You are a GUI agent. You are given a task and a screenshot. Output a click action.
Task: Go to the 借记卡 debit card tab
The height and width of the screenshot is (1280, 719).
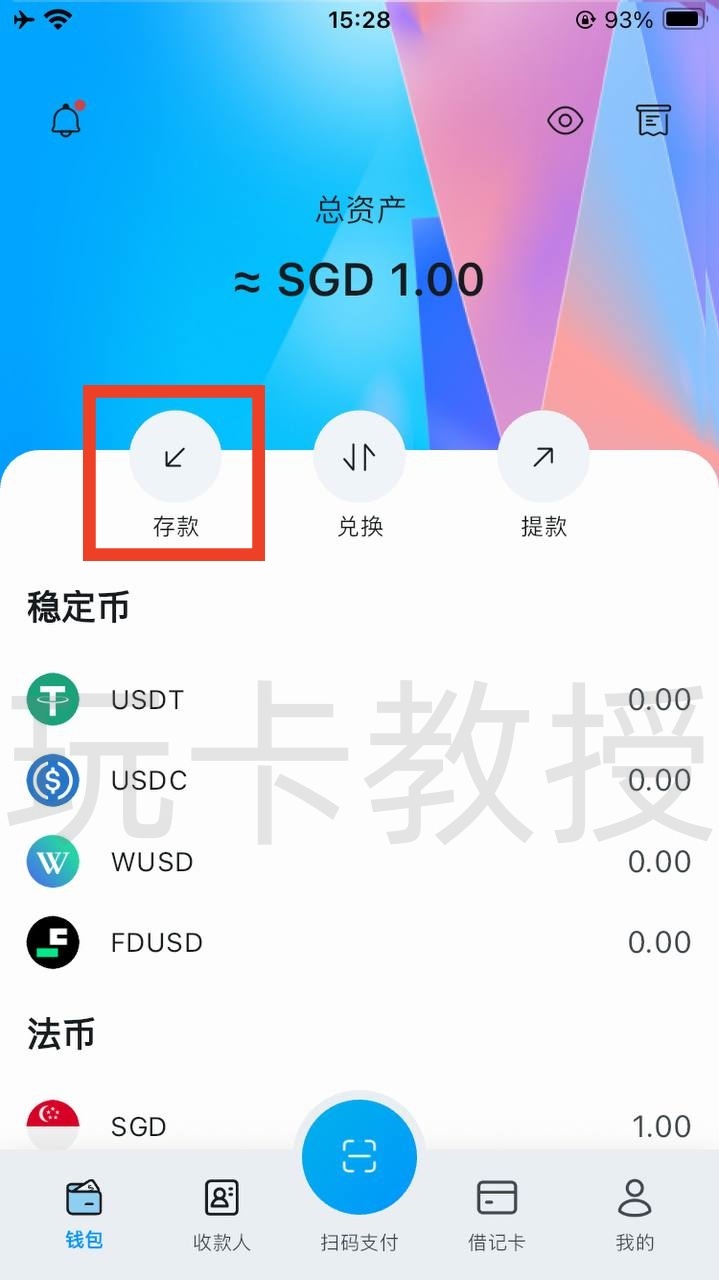click(497, 1212)
